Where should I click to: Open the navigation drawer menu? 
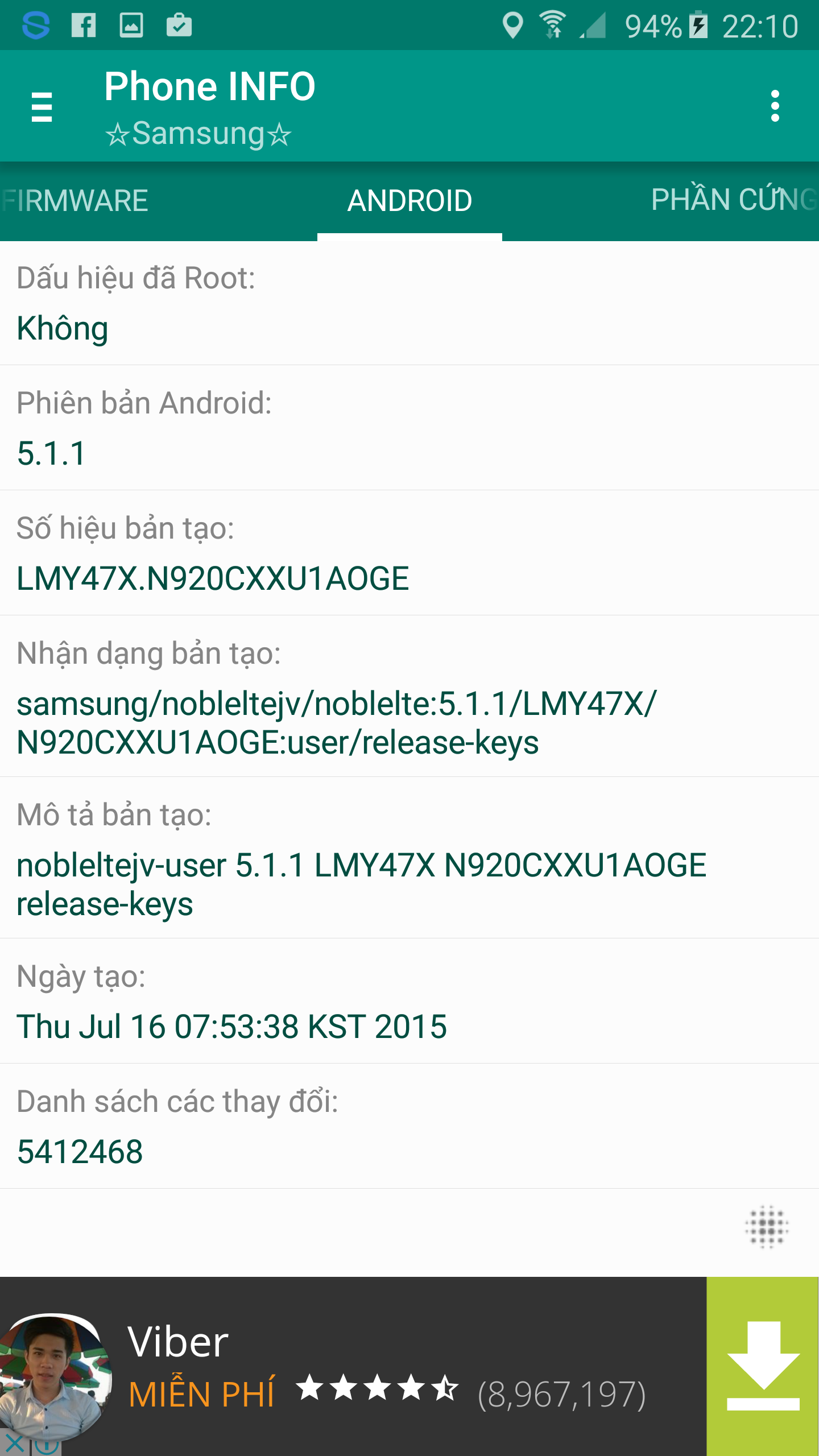tap(42, 106)
